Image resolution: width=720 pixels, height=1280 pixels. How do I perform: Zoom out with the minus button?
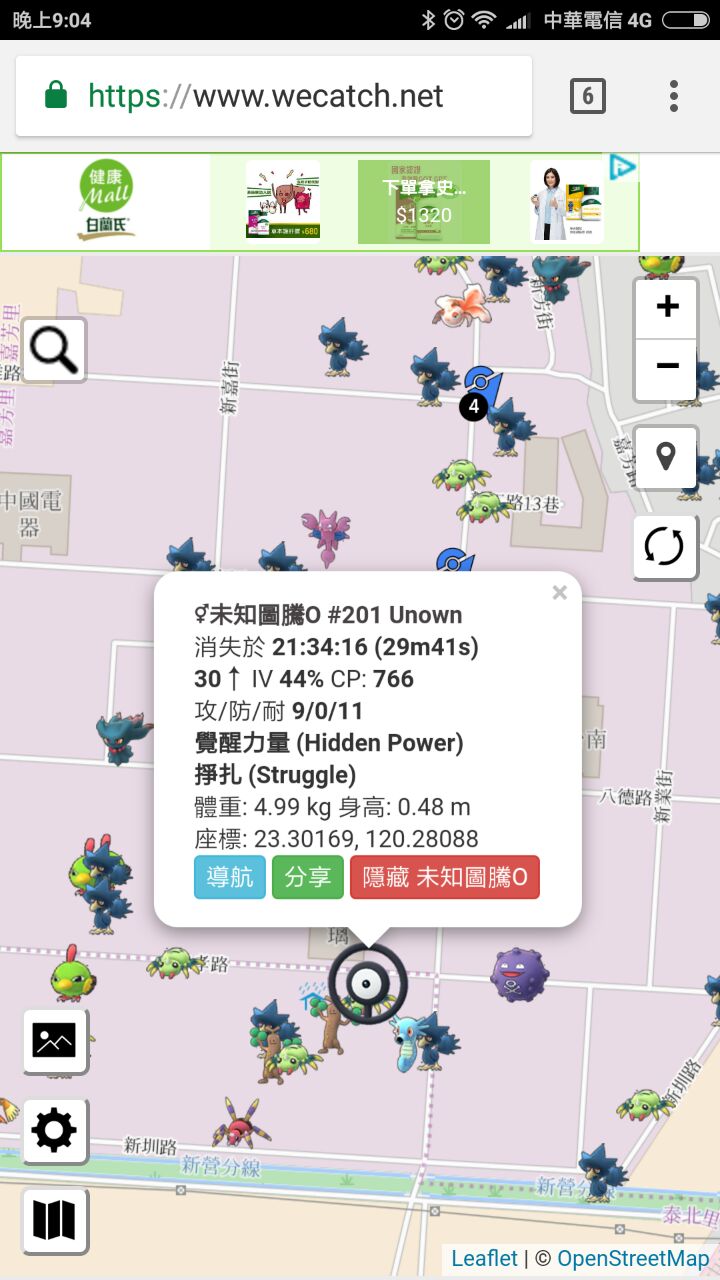coord(666,365)
